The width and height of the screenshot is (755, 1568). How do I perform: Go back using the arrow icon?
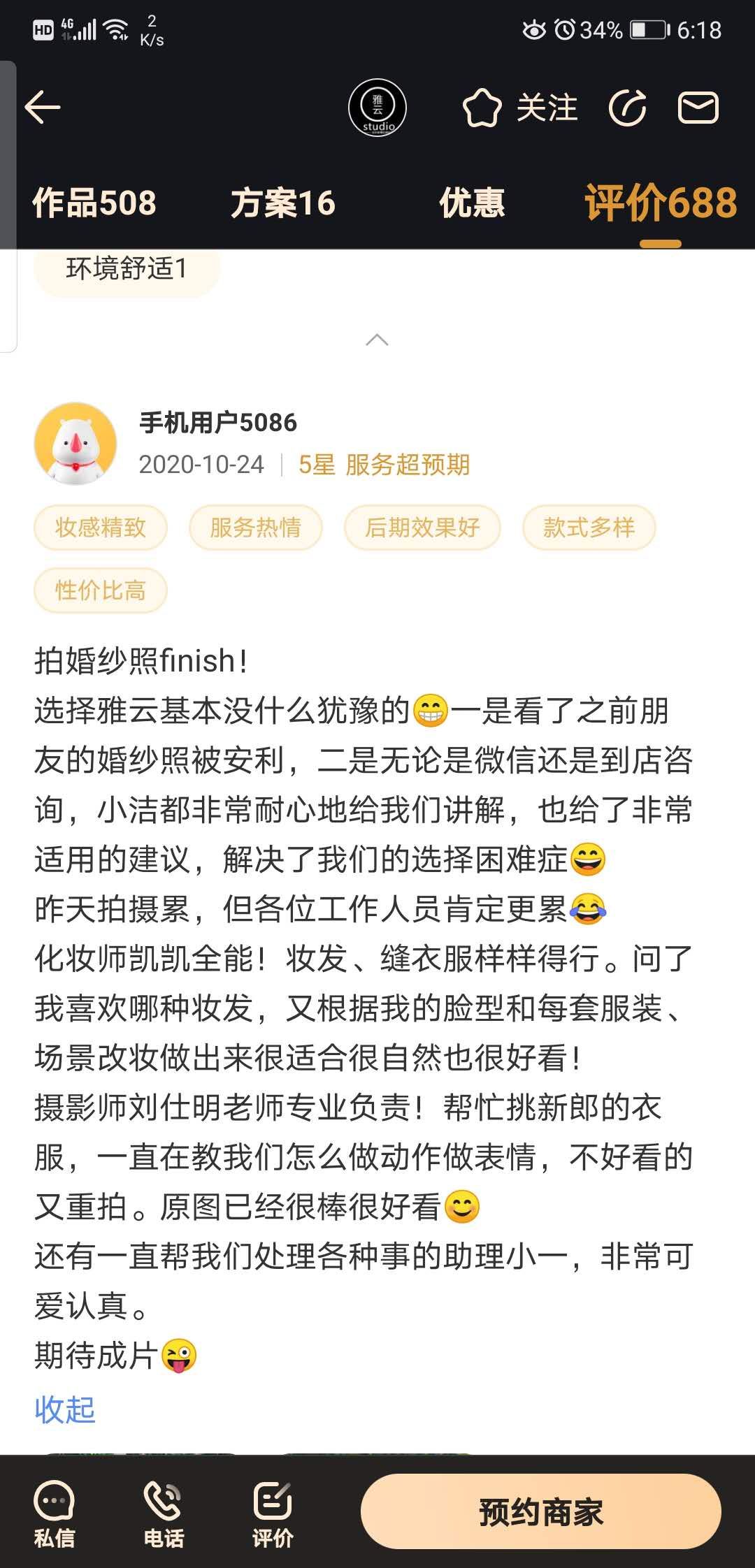pyautogui.click(x=43, y=108)
